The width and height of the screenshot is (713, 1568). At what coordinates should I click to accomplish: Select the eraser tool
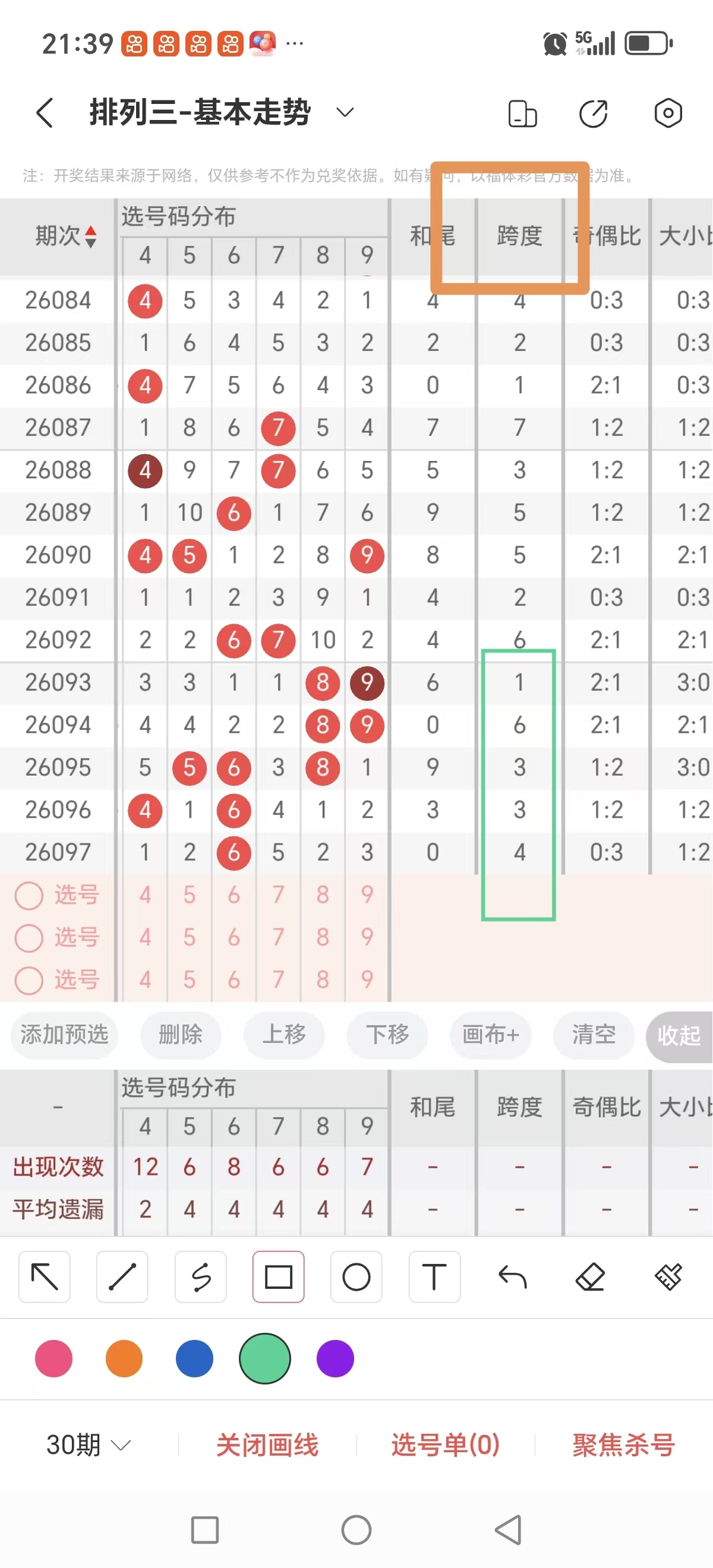(590, 1276)
